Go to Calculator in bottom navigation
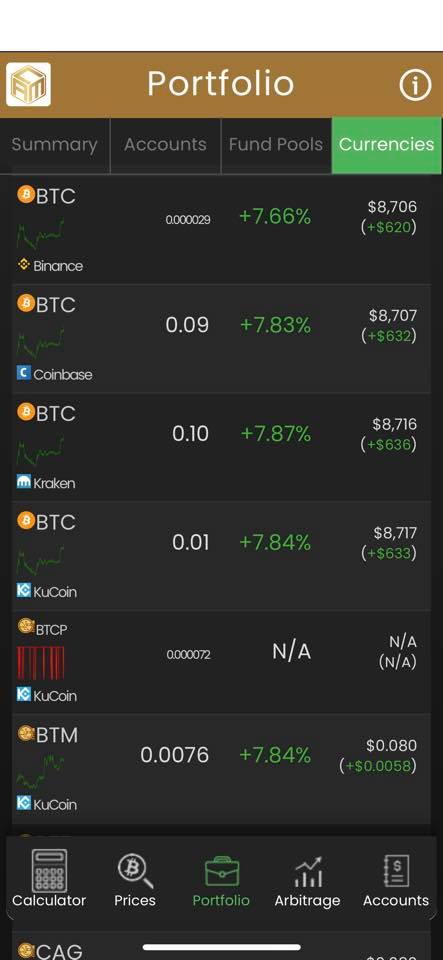 [49, 879]
